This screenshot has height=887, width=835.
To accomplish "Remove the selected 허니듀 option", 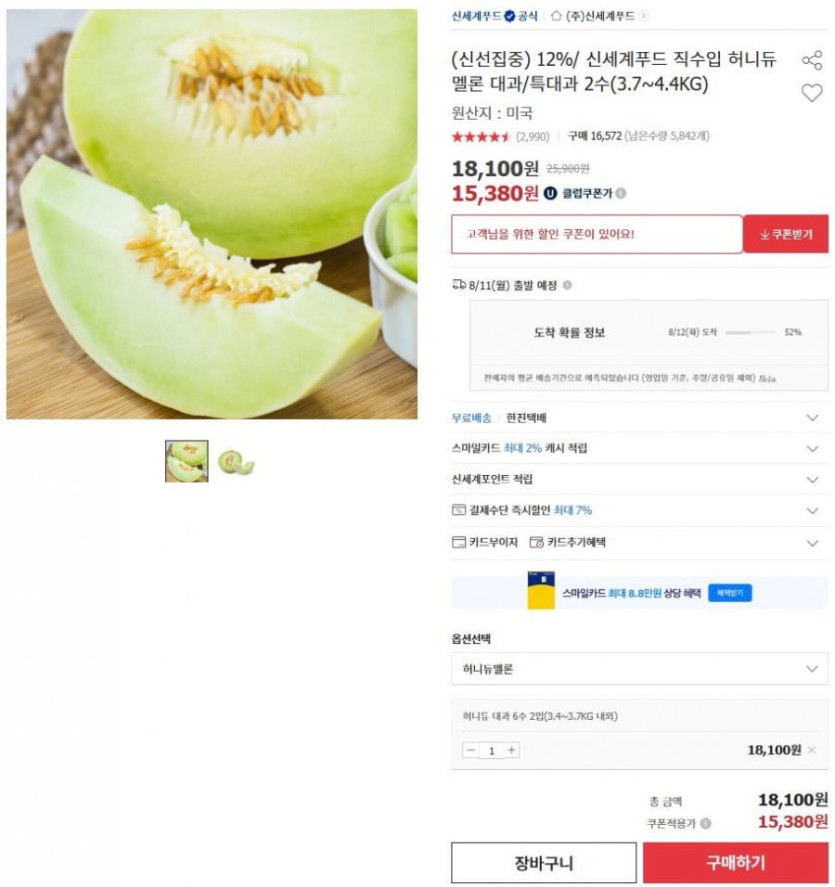I will click(x=812, y=750).
